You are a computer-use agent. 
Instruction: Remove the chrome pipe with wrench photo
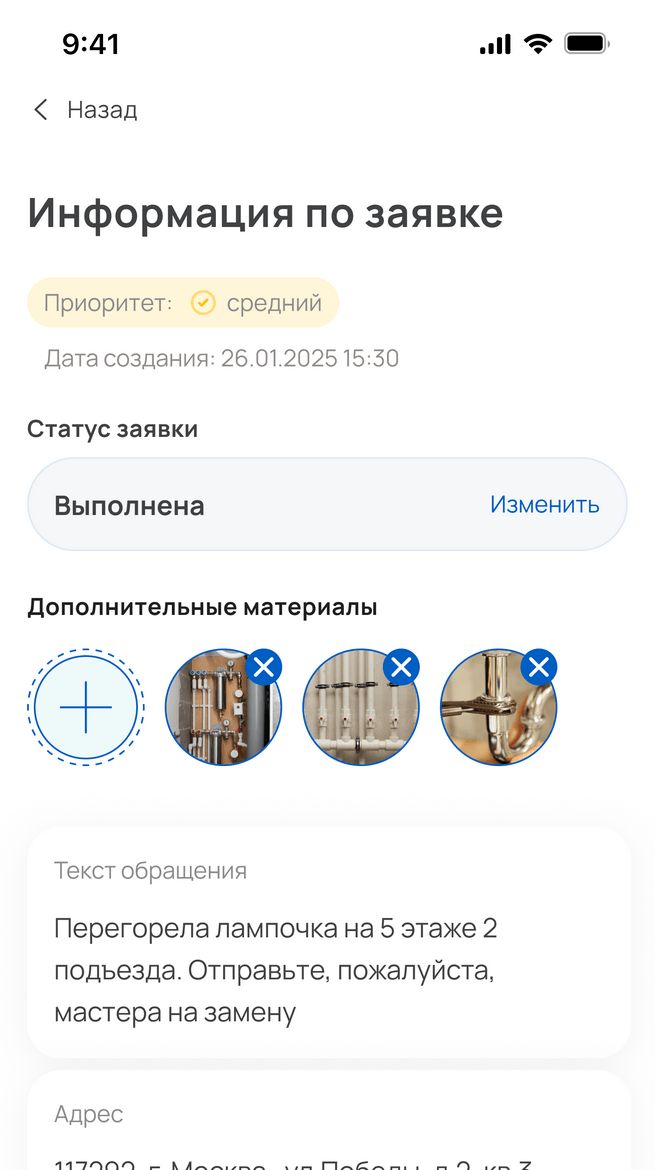click(540, 667)
